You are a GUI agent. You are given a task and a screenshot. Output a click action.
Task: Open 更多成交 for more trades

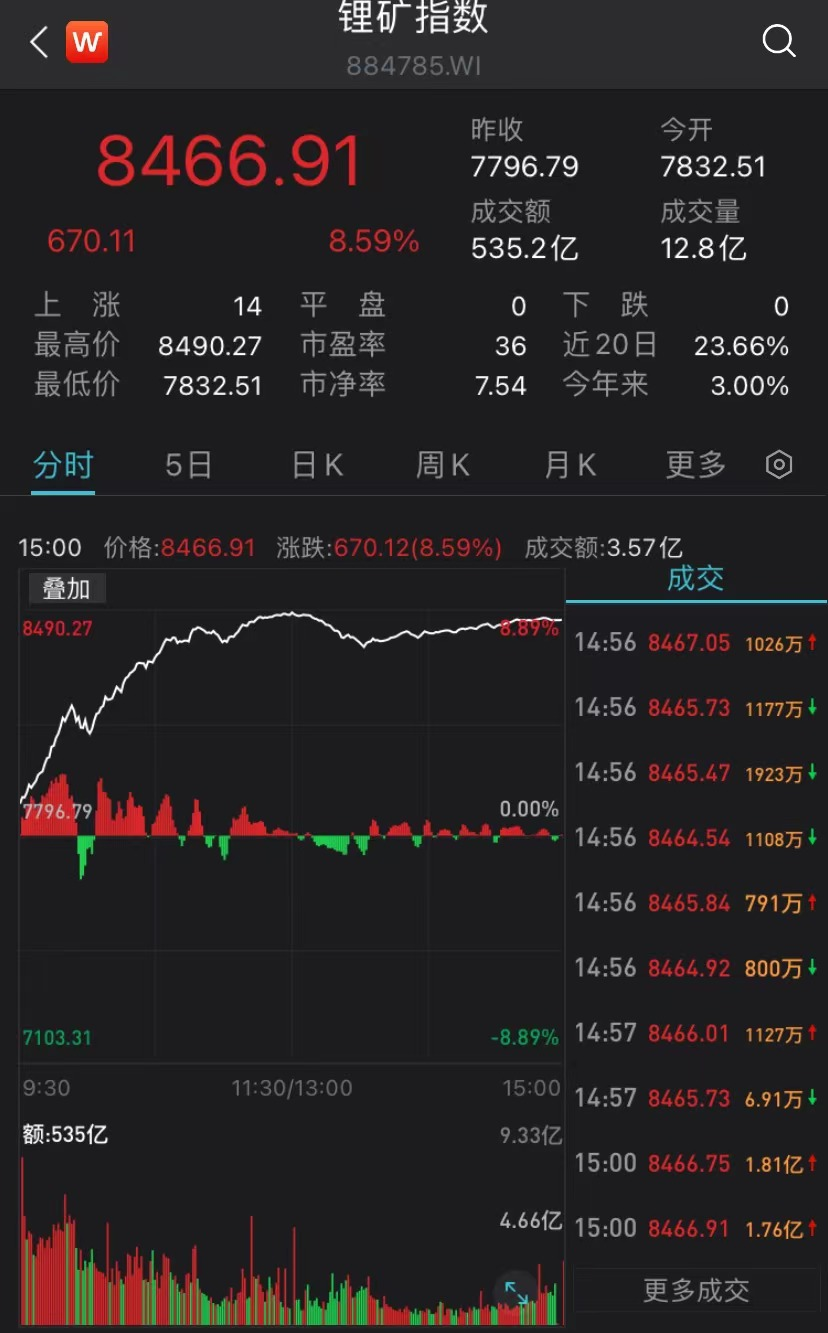[696, 1291]
